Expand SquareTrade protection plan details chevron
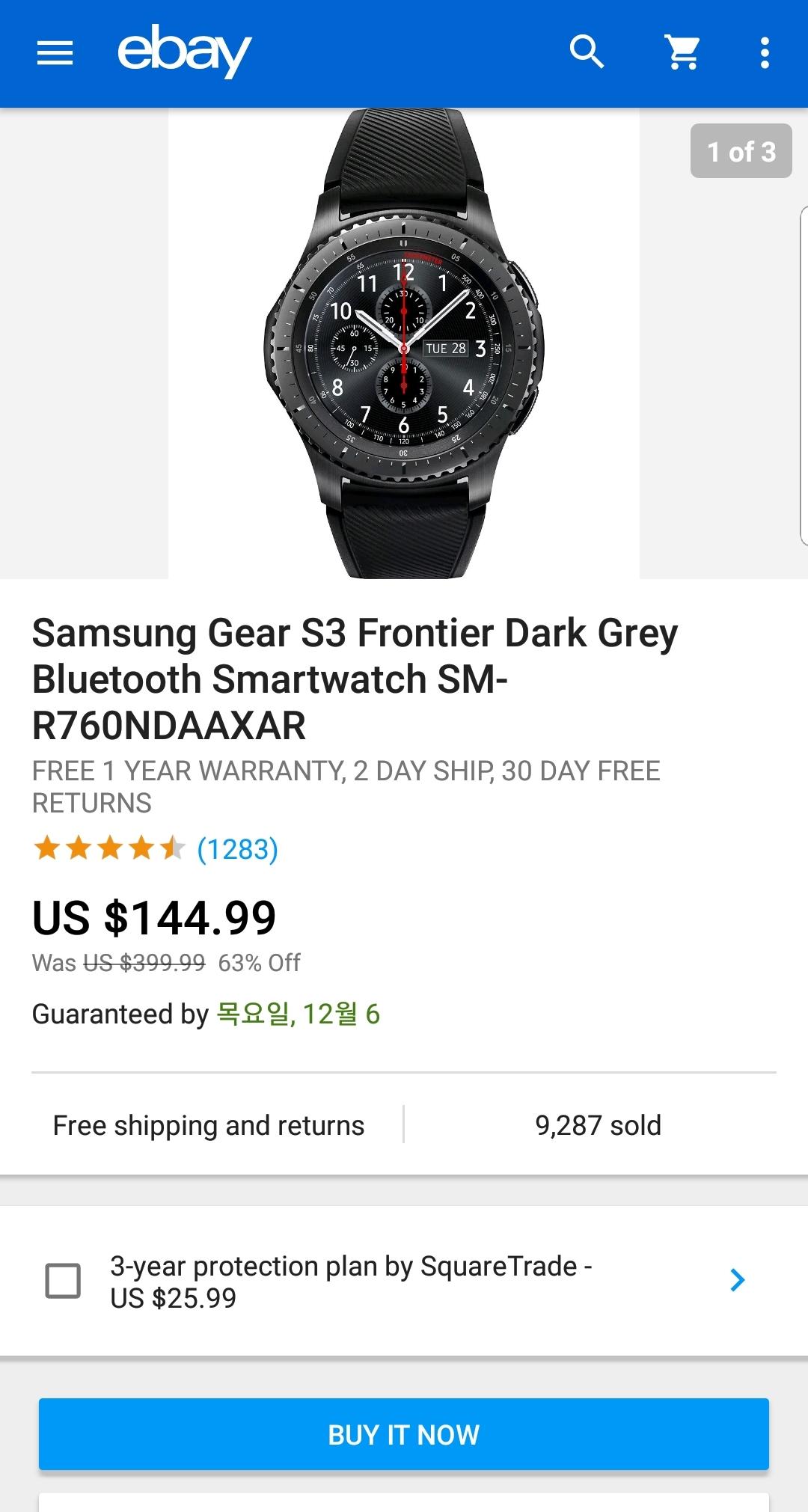Viewport: 808px width, 1512px height. (x=737, y=1280)
